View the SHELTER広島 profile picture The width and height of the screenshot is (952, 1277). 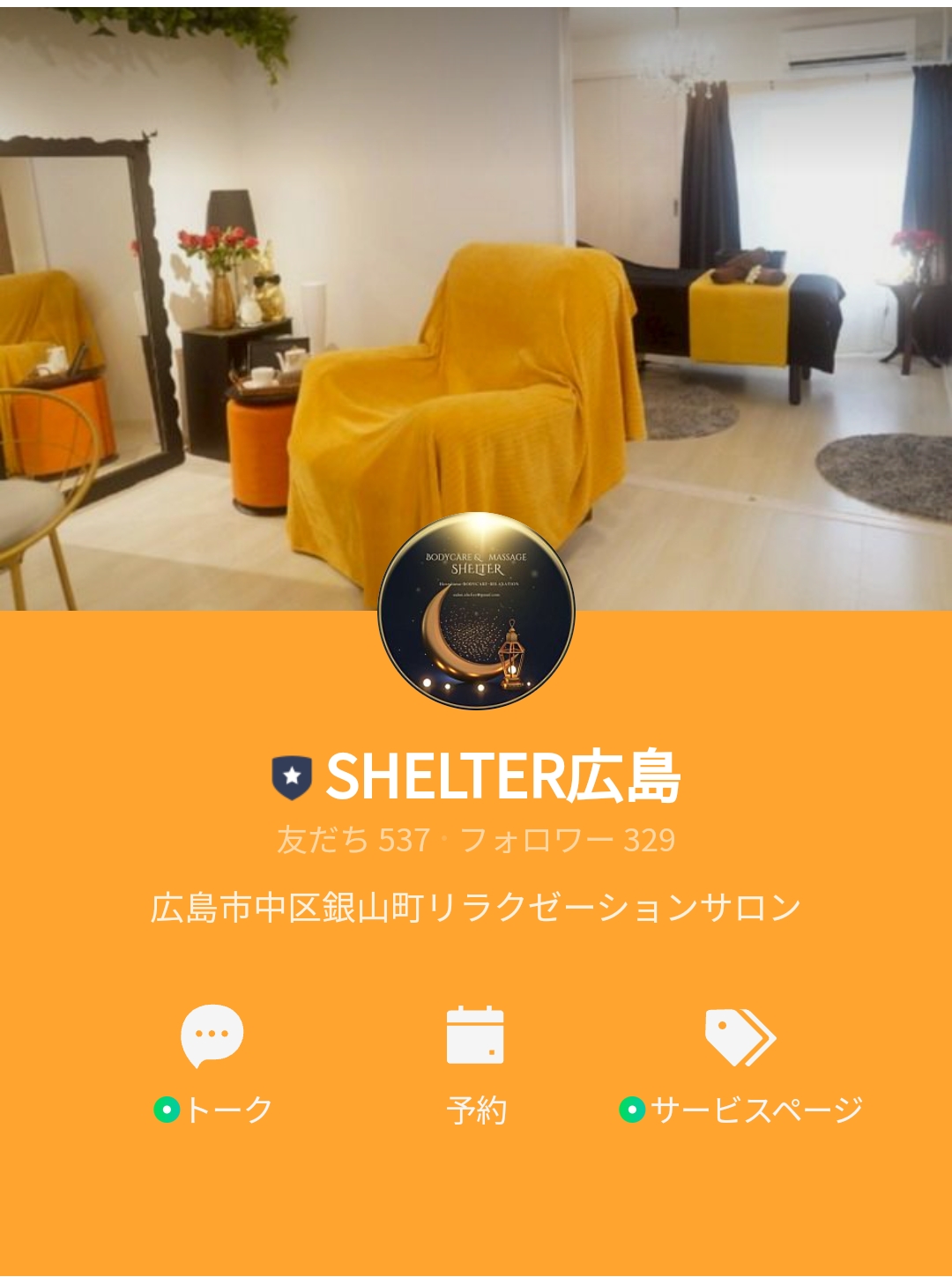476,610
